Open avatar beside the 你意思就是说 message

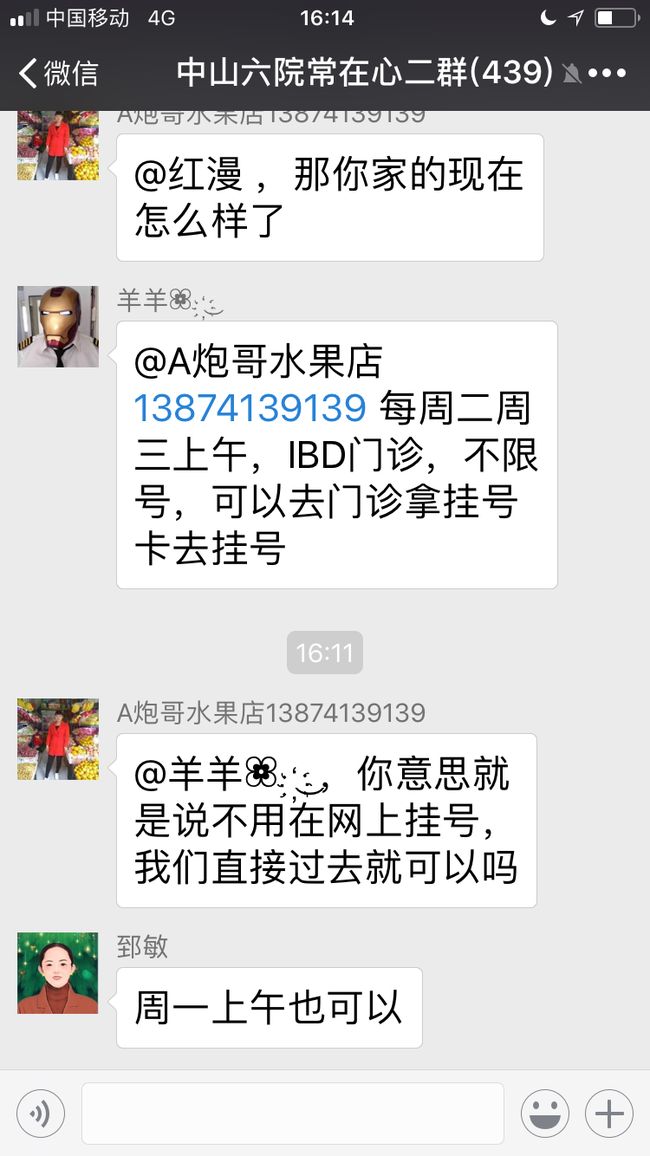click(x=58, y=739)
